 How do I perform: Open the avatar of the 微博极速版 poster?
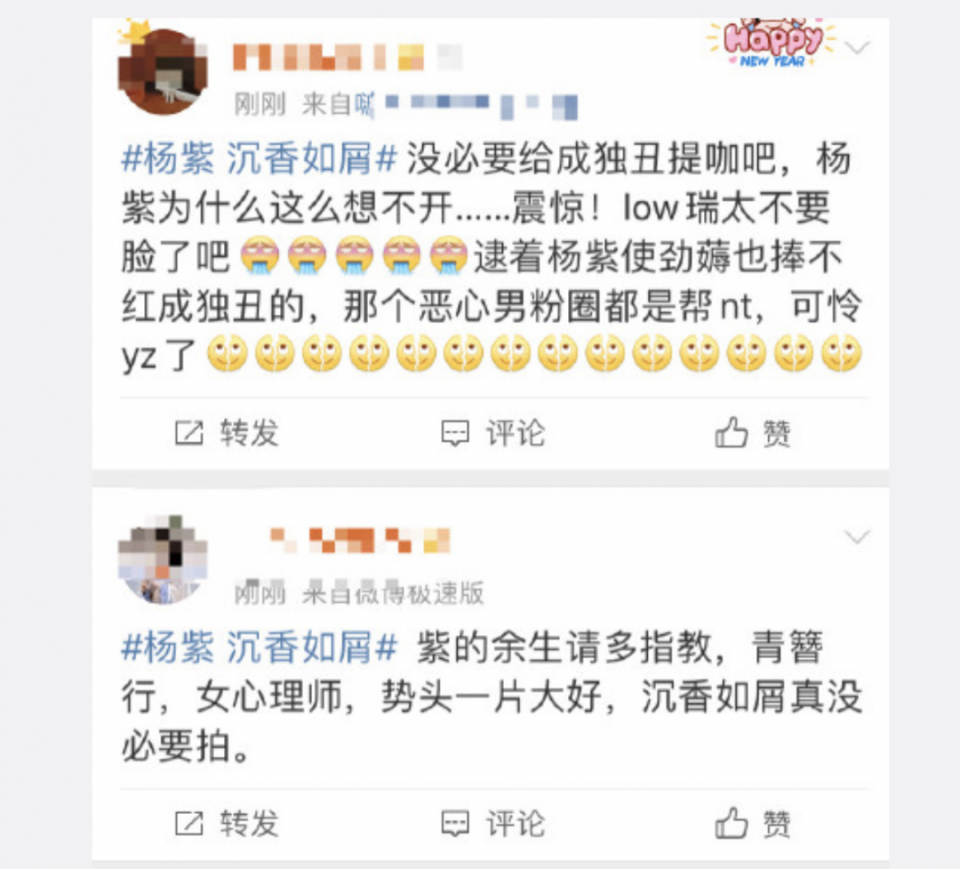tap(162, 560)
